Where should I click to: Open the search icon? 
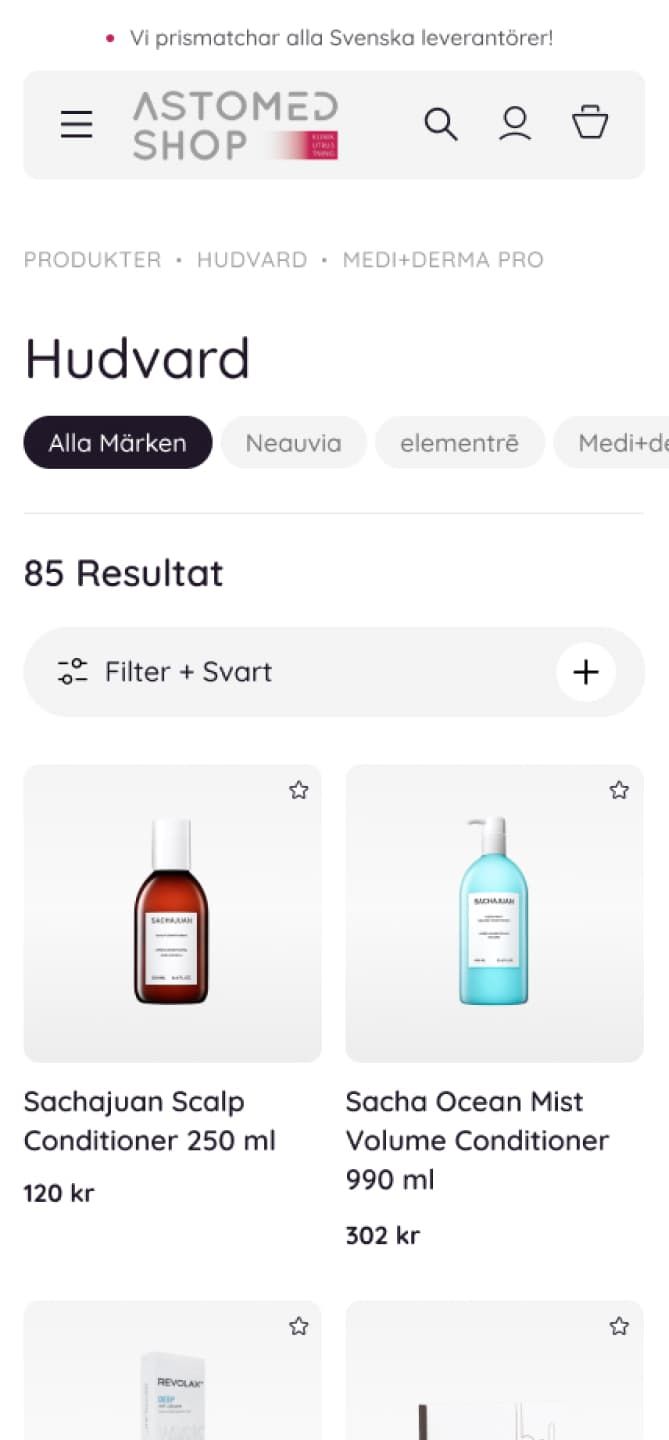click(440, 124)
